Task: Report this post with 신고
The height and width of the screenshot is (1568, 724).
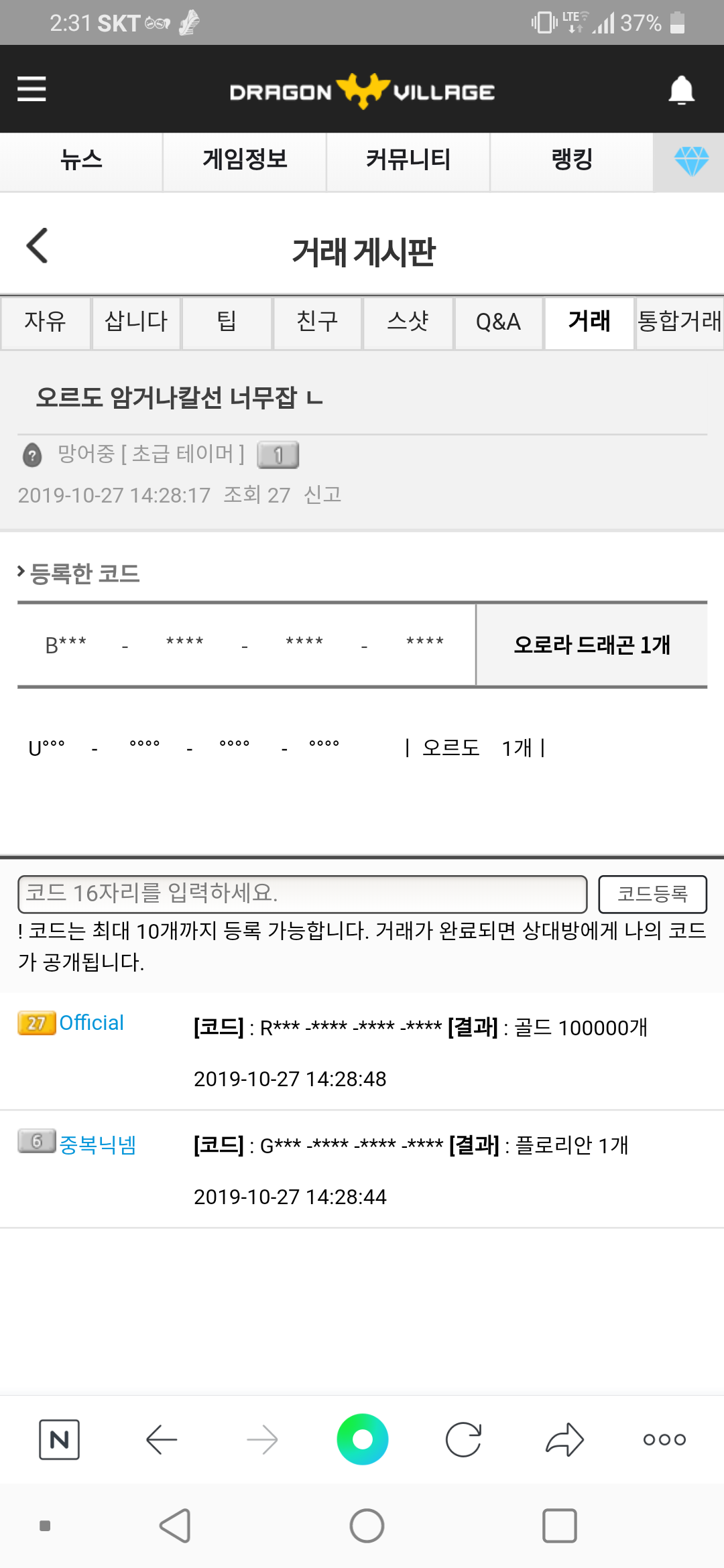Action: coord(322,495)
